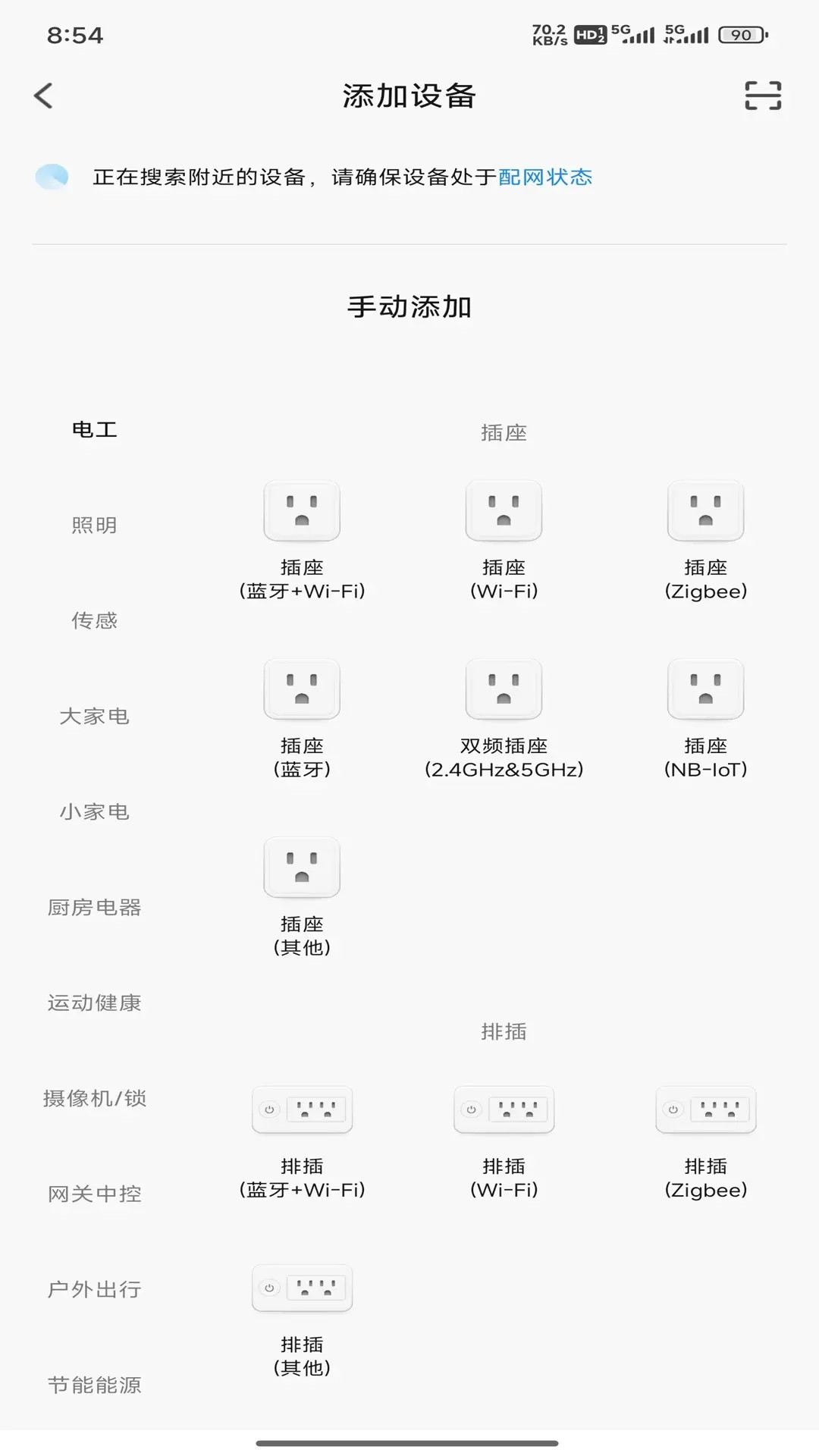
Task: Select 排插 (Zigbee) device
Action: (705, 1139)
